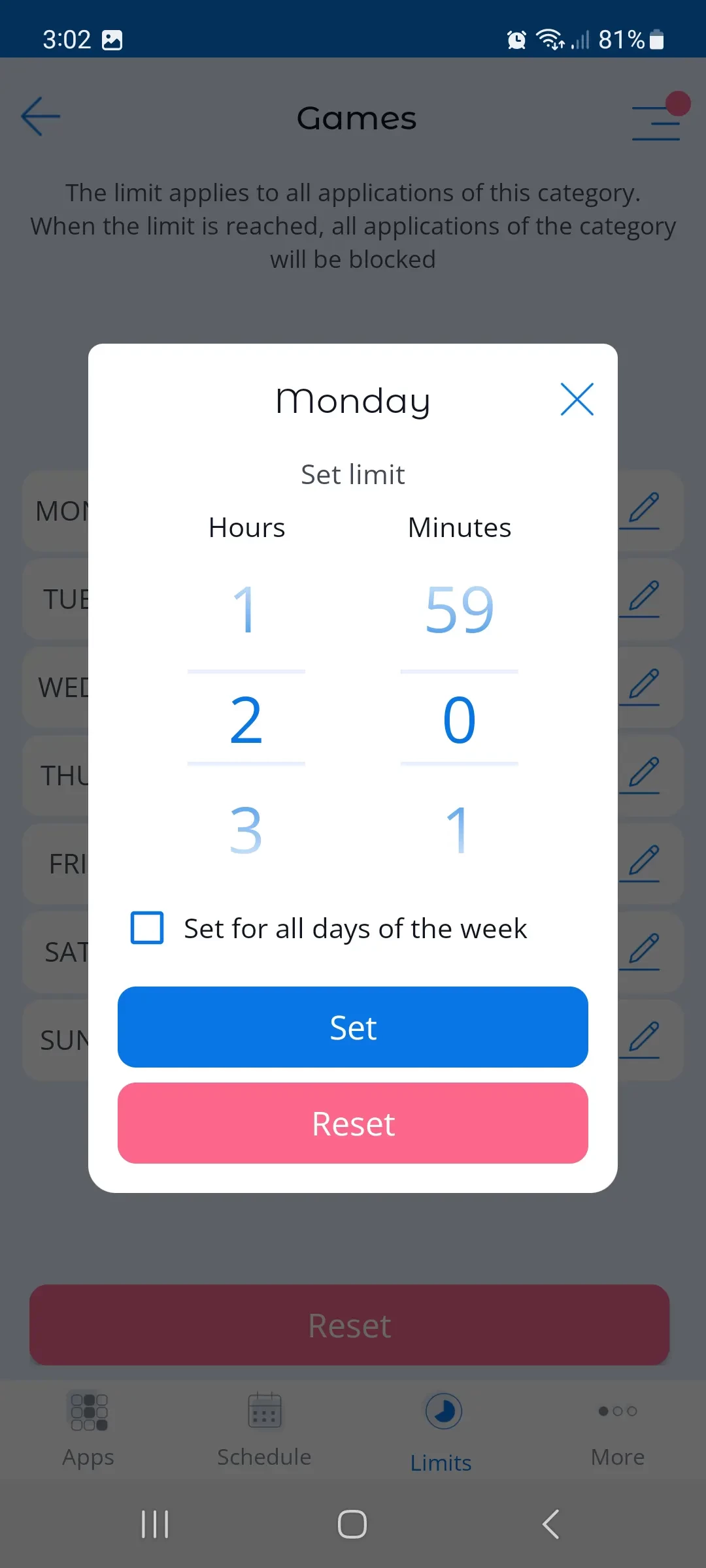
Task: Close the Monday limit dialog
Action: click(x=577, y=399)
